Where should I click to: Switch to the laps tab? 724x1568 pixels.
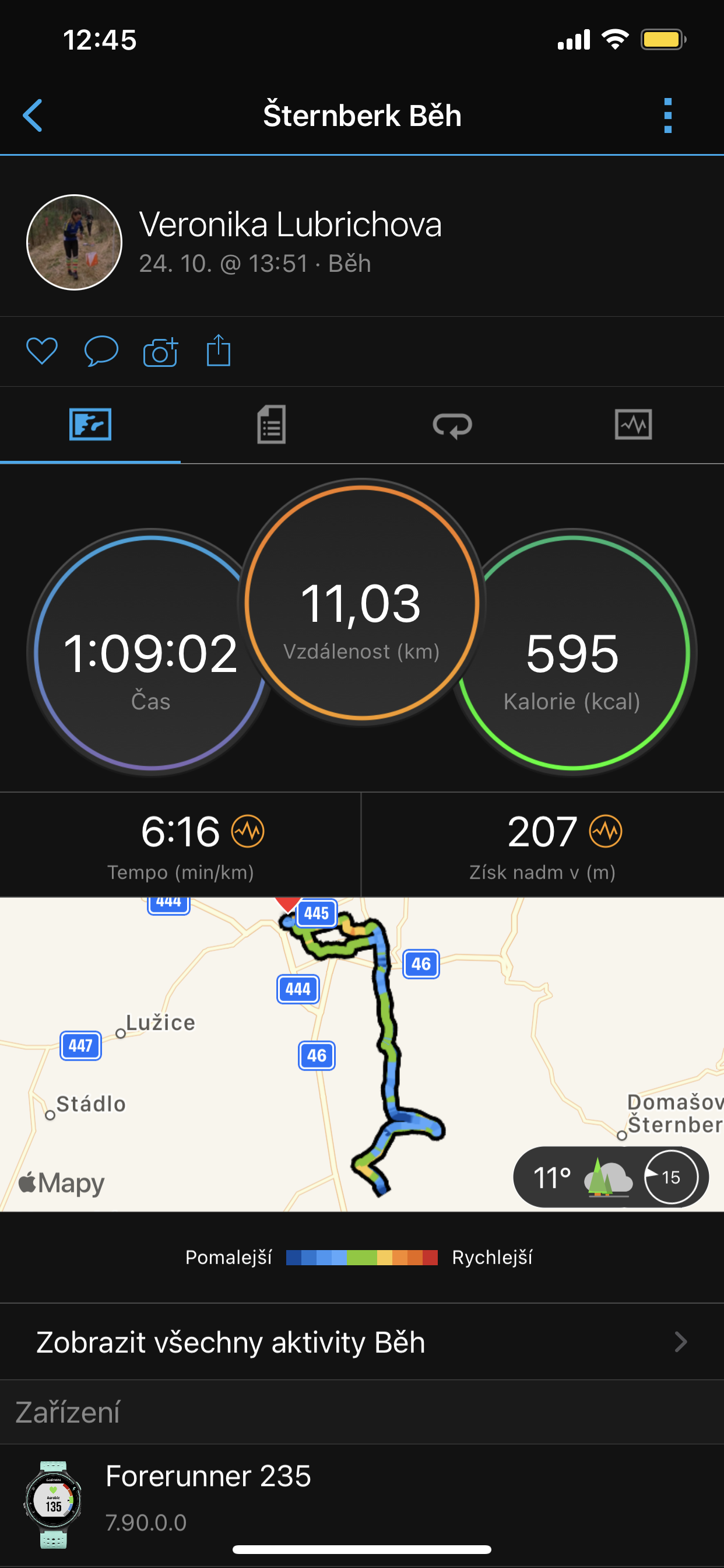452,425
